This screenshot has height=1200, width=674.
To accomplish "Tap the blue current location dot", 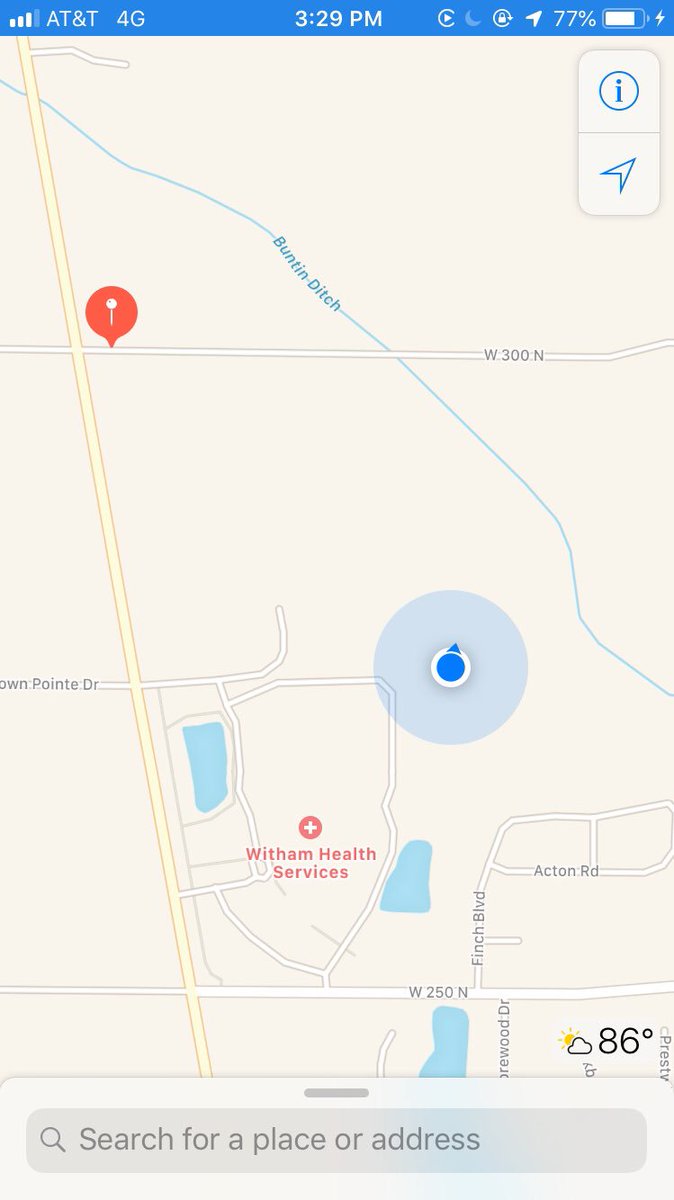I will (451, 667).
